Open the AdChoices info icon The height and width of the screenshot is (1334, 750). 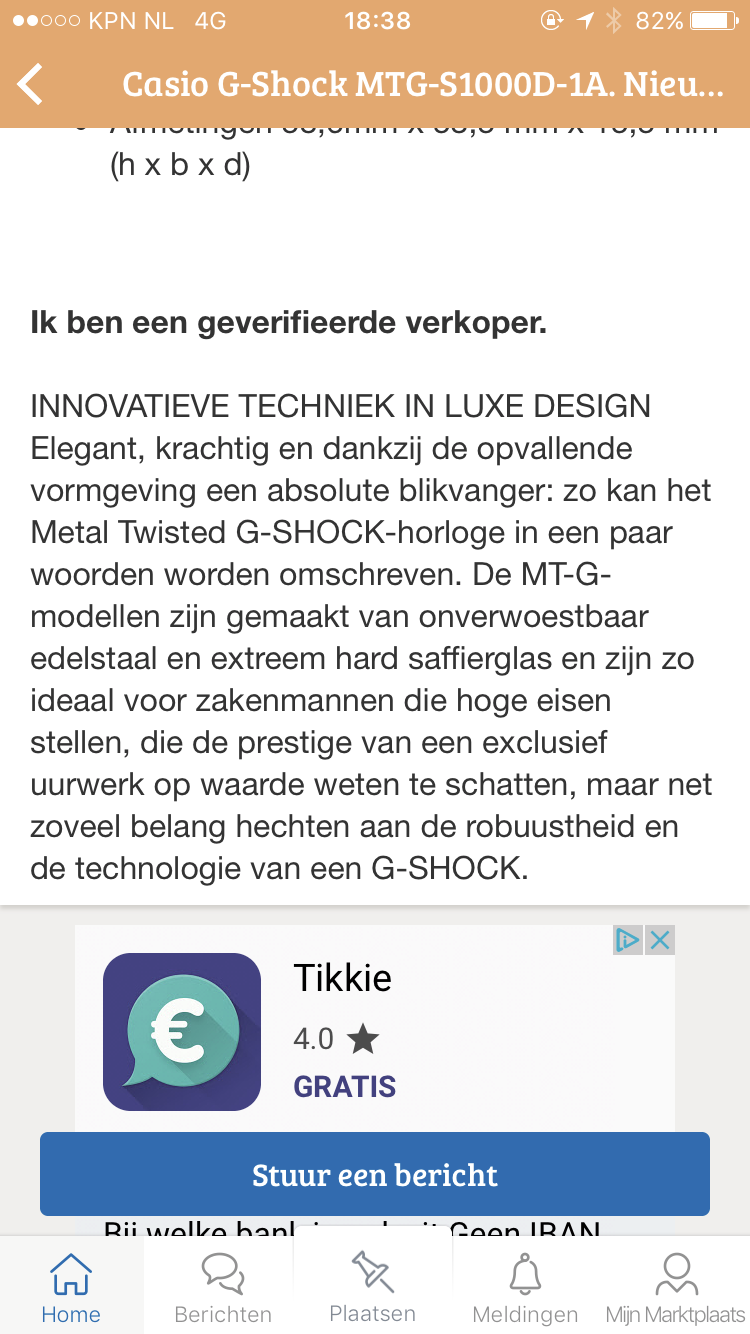pos(628,940)
